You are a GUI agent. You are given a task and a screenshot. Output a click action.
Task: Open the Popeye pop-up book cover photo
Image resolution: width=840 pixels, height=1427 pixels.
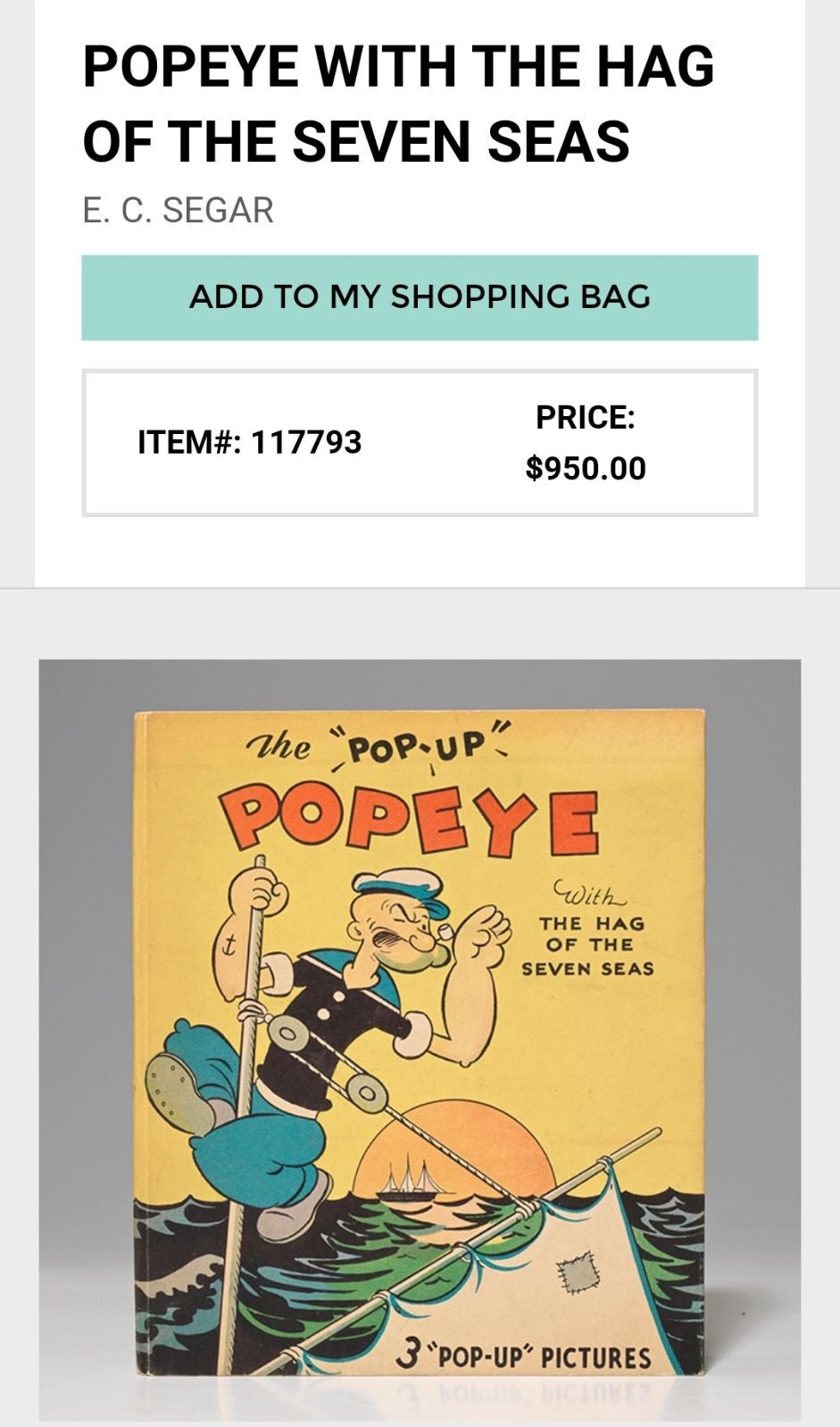point(420,1039)
